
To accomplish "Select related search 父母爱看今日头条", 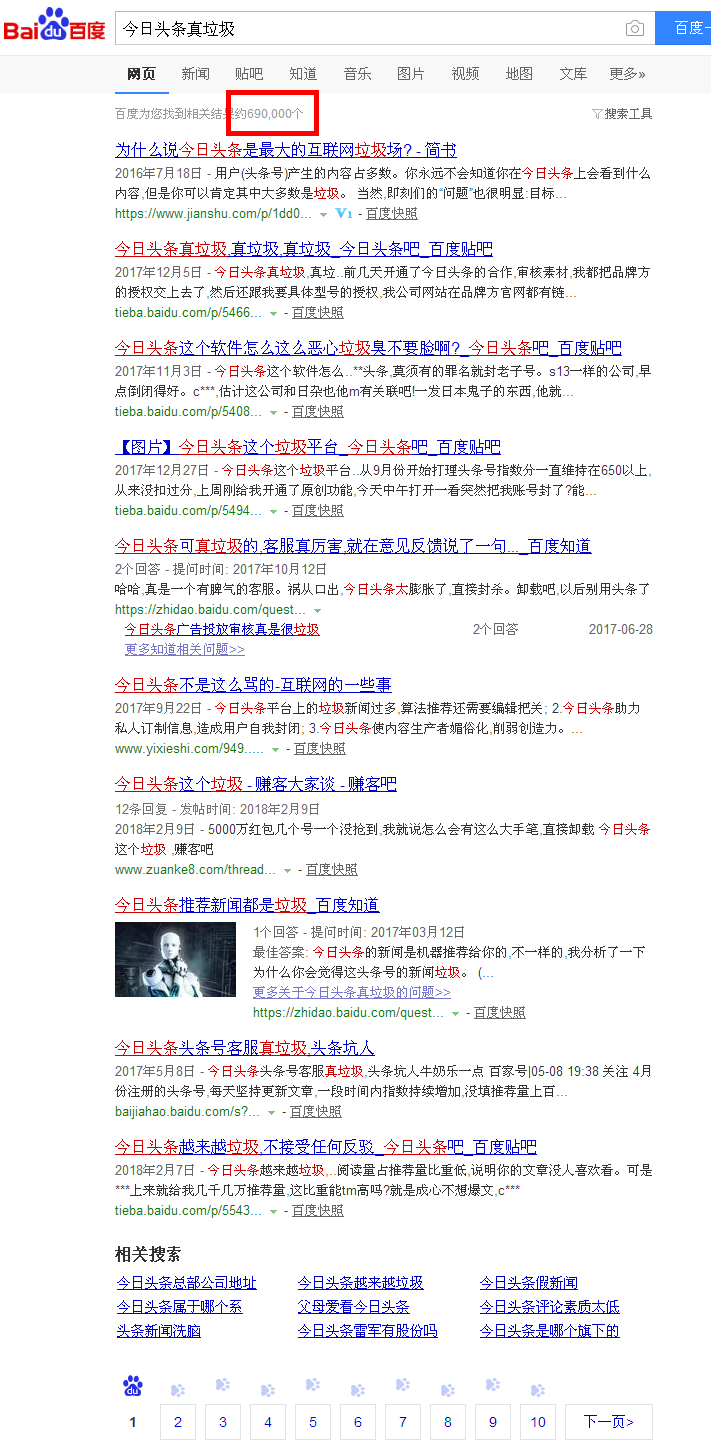I will point(353,1307).
